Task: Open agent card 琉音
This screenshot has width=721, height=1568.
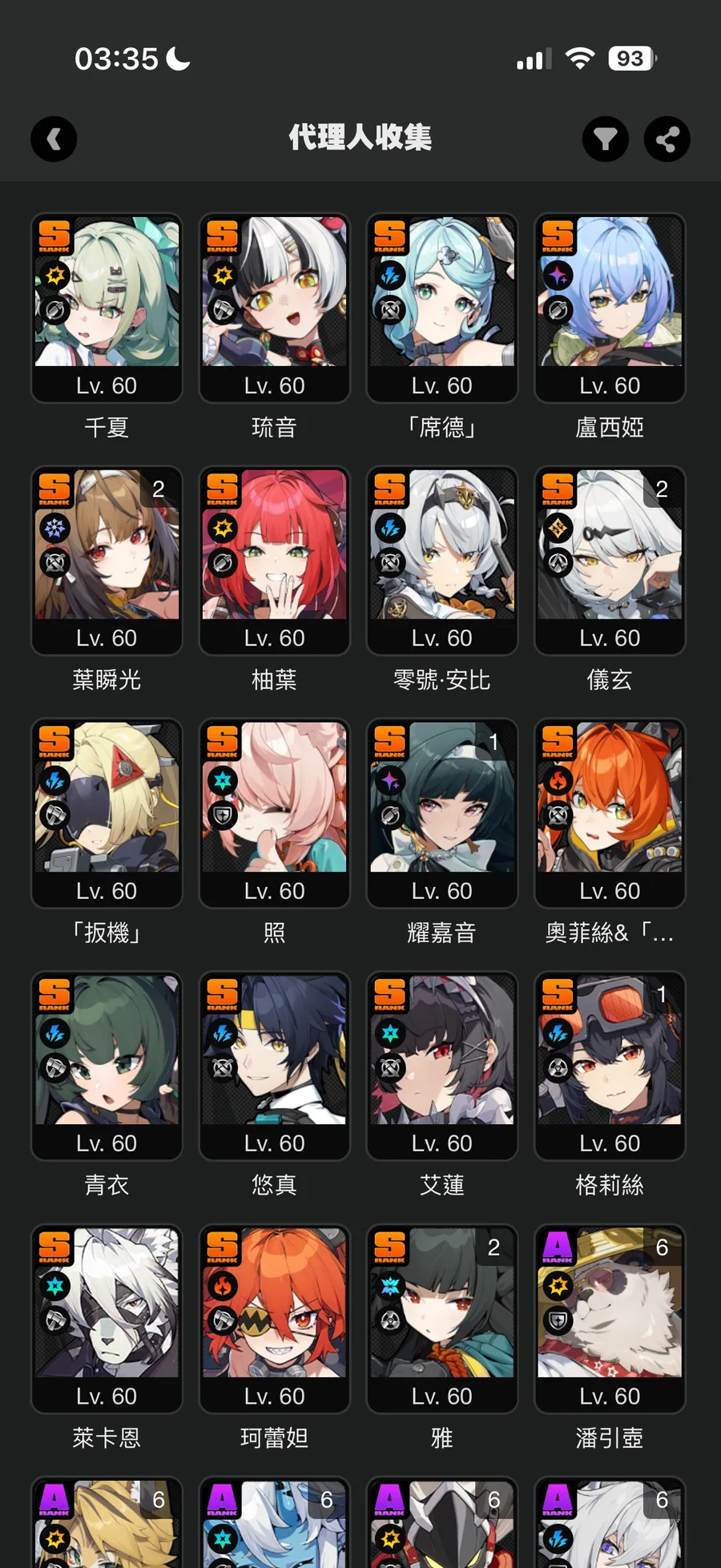Action: pyautogui.click(x=274, y=308)
